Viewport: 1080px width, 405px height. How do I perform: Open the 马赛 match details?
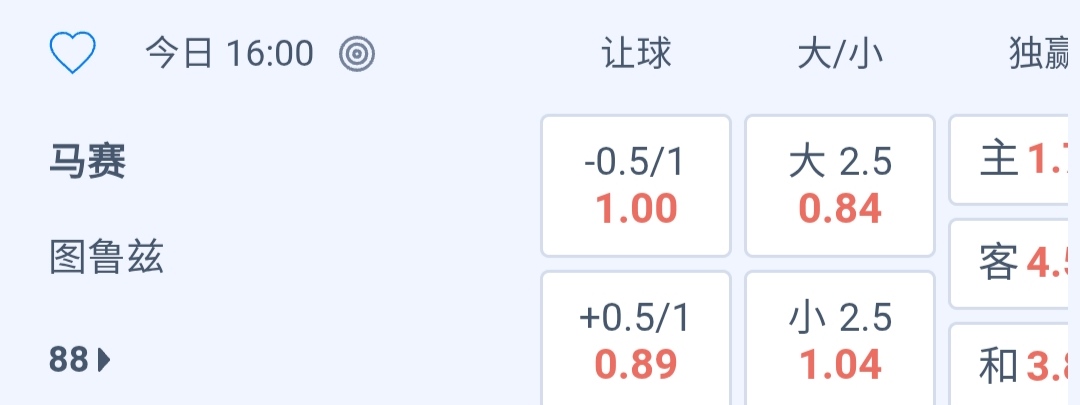[x=88, y=161]
